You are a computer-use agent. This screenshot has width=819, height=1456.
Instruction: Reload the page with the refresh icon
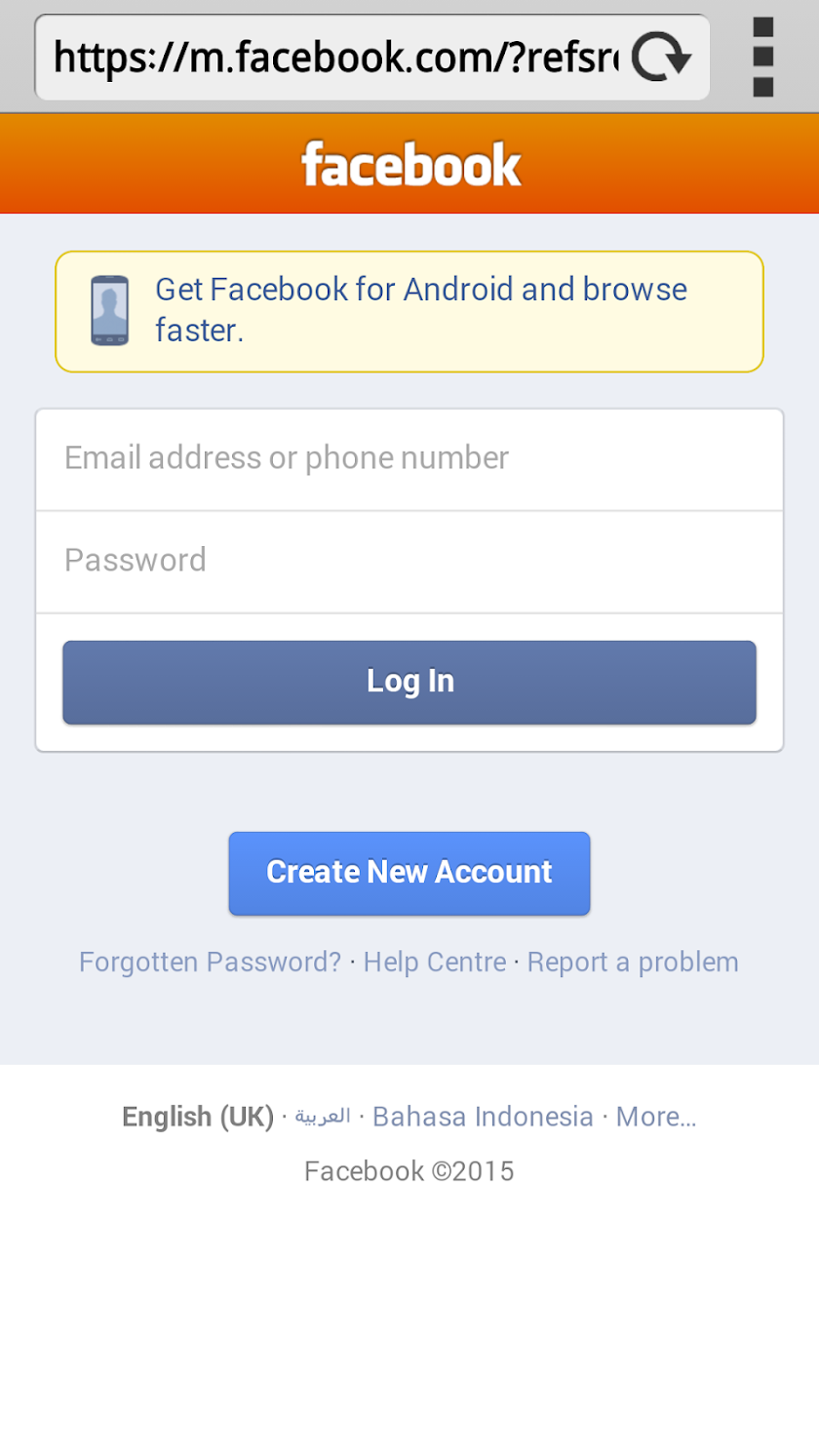click(x=661, y=58)
